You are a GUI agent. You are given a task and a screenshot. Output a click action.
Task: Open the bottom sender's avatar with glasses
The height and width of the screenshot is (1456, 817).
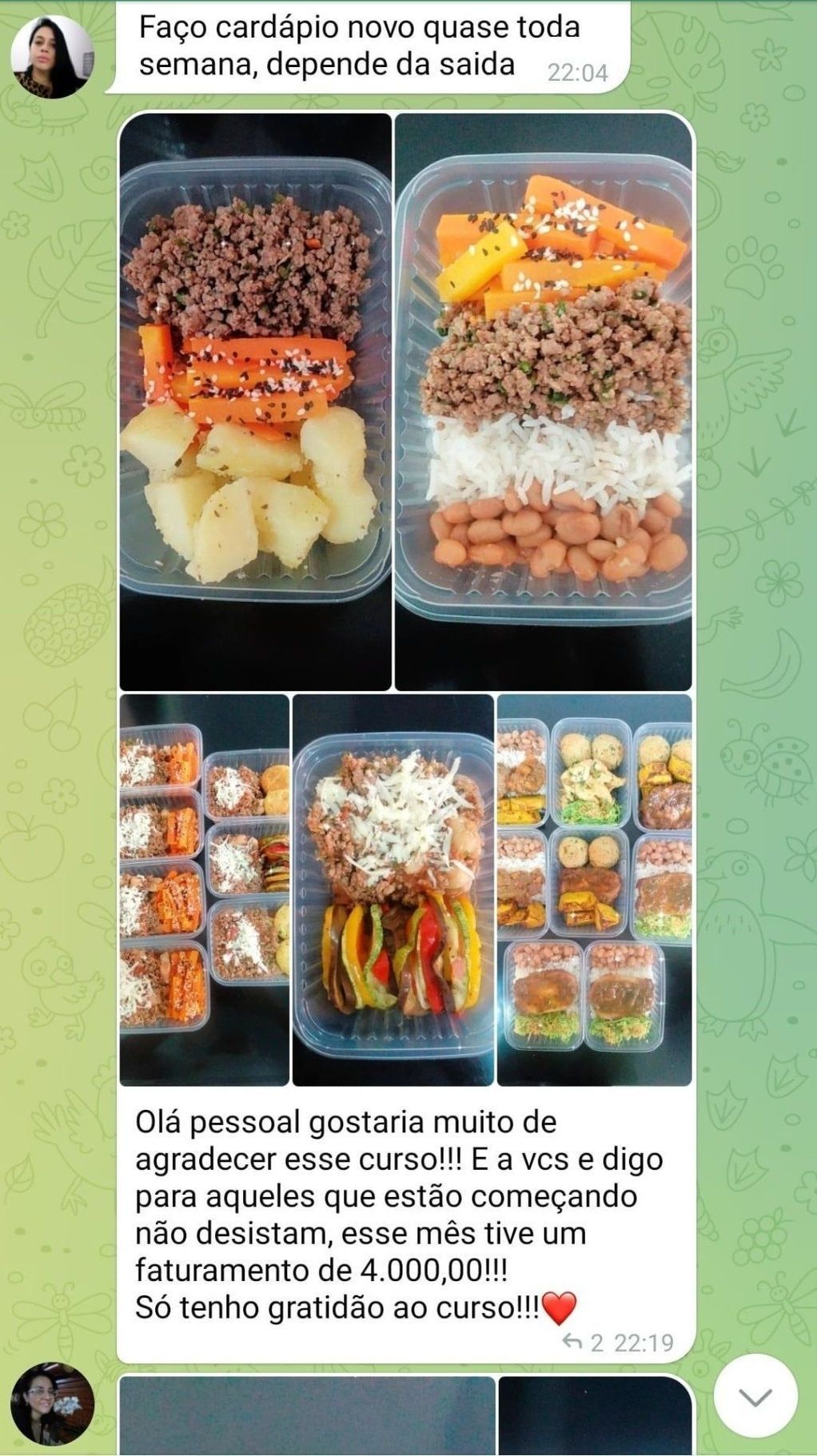coord(52,1404)
